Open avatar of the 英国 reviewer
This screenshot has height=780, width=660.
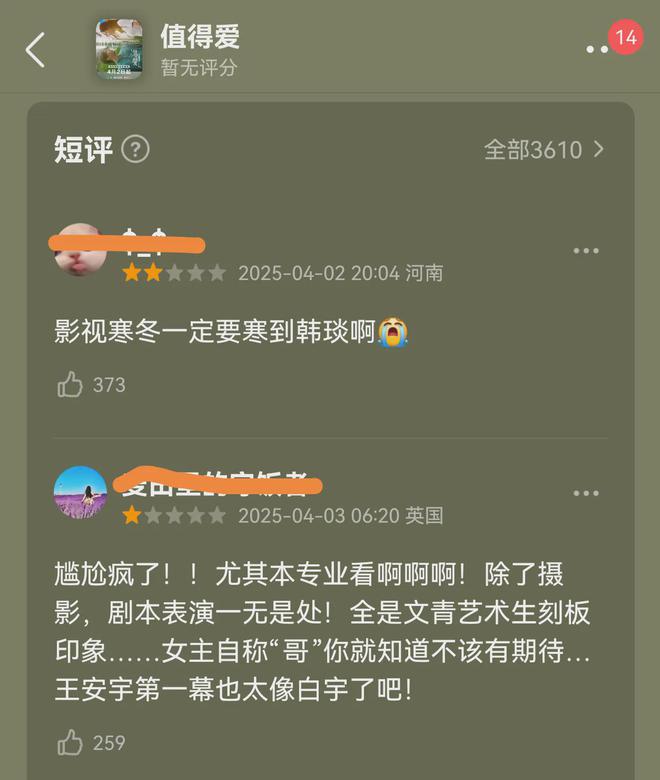coord(80,492)
